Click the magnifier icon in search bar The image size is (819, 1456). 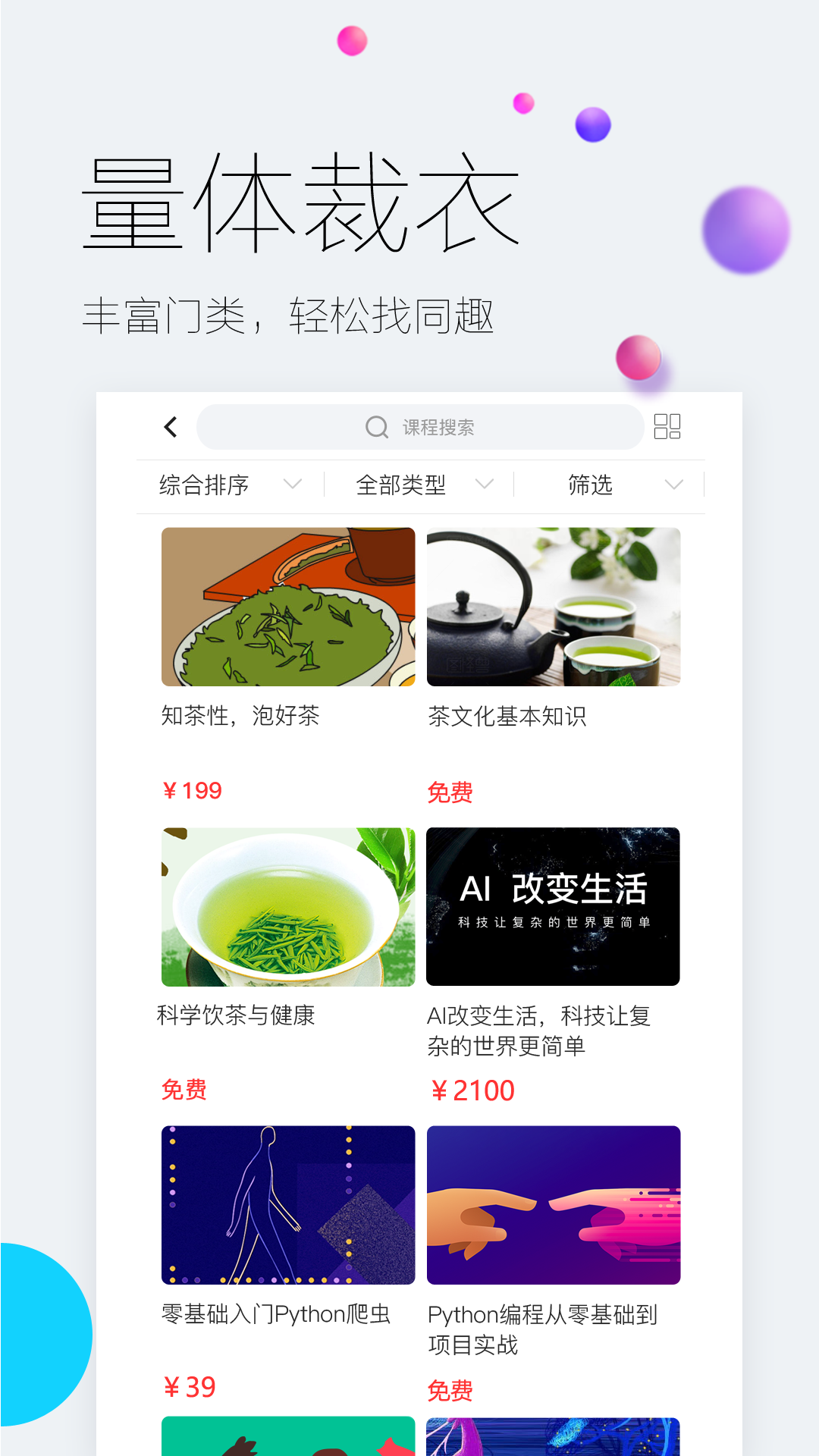(377, 426)
